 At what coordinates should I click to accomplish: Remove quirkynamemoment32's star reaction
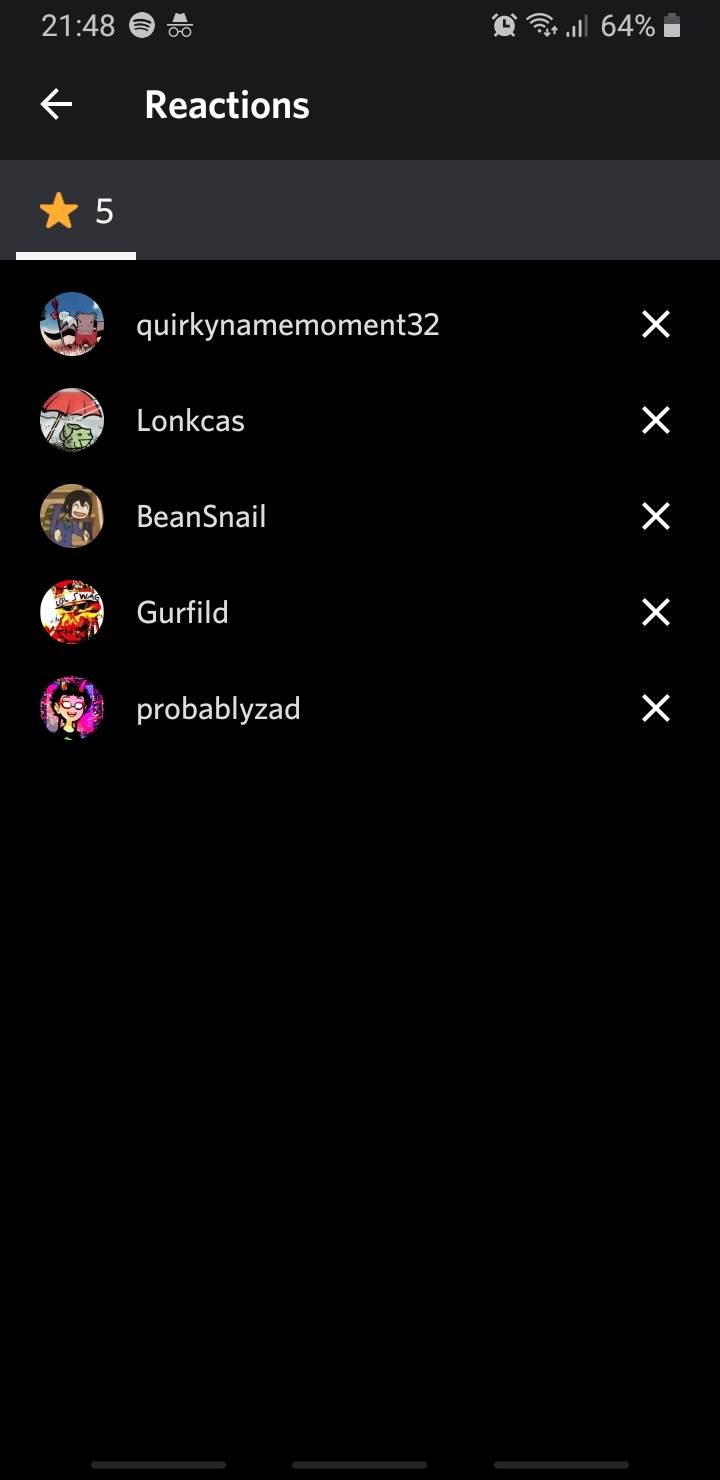(655, 324)
